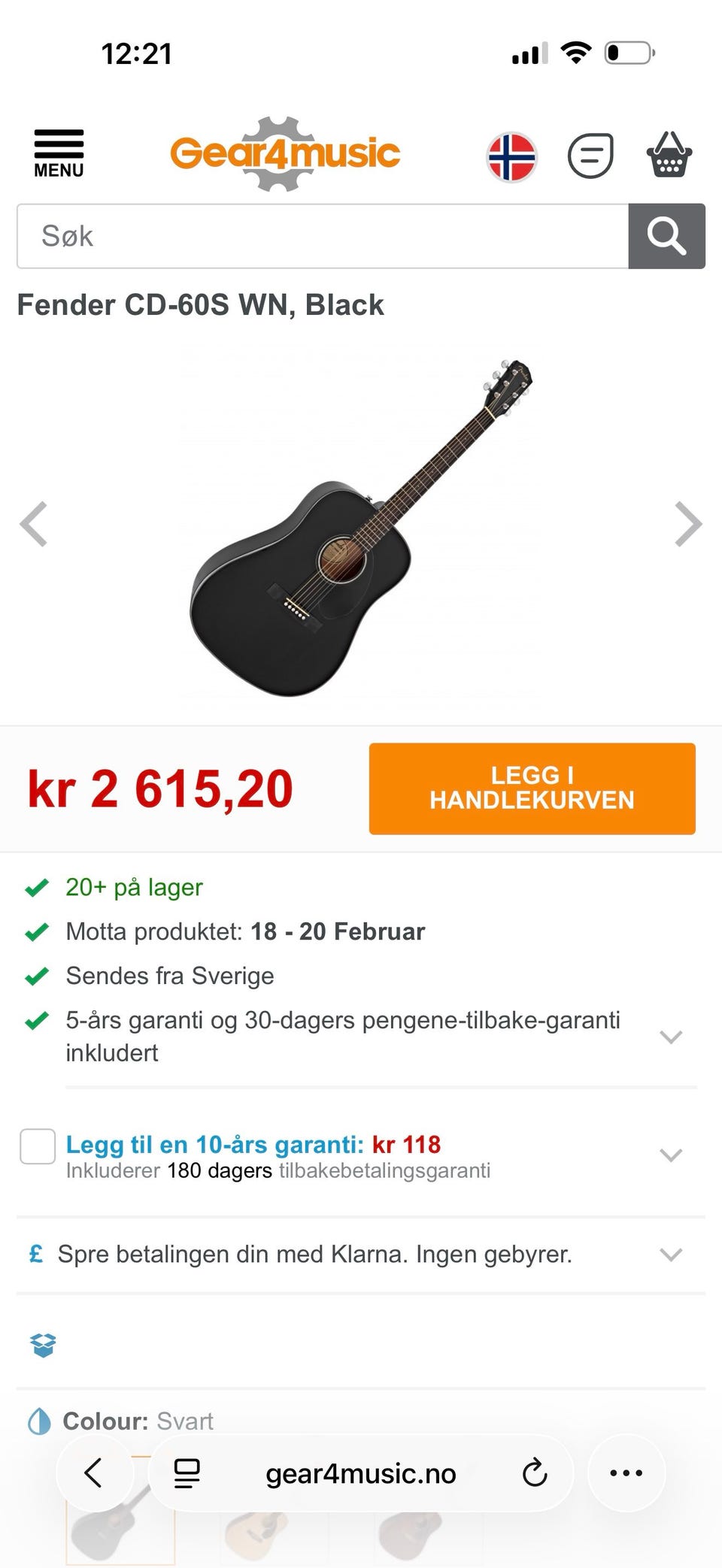Image resolution: width=722 pixels, height=1568 pixels.
Task: Tap LEGG I HANDLEKURVEN button
Action: pyautogui.click(x=532, y=789)
